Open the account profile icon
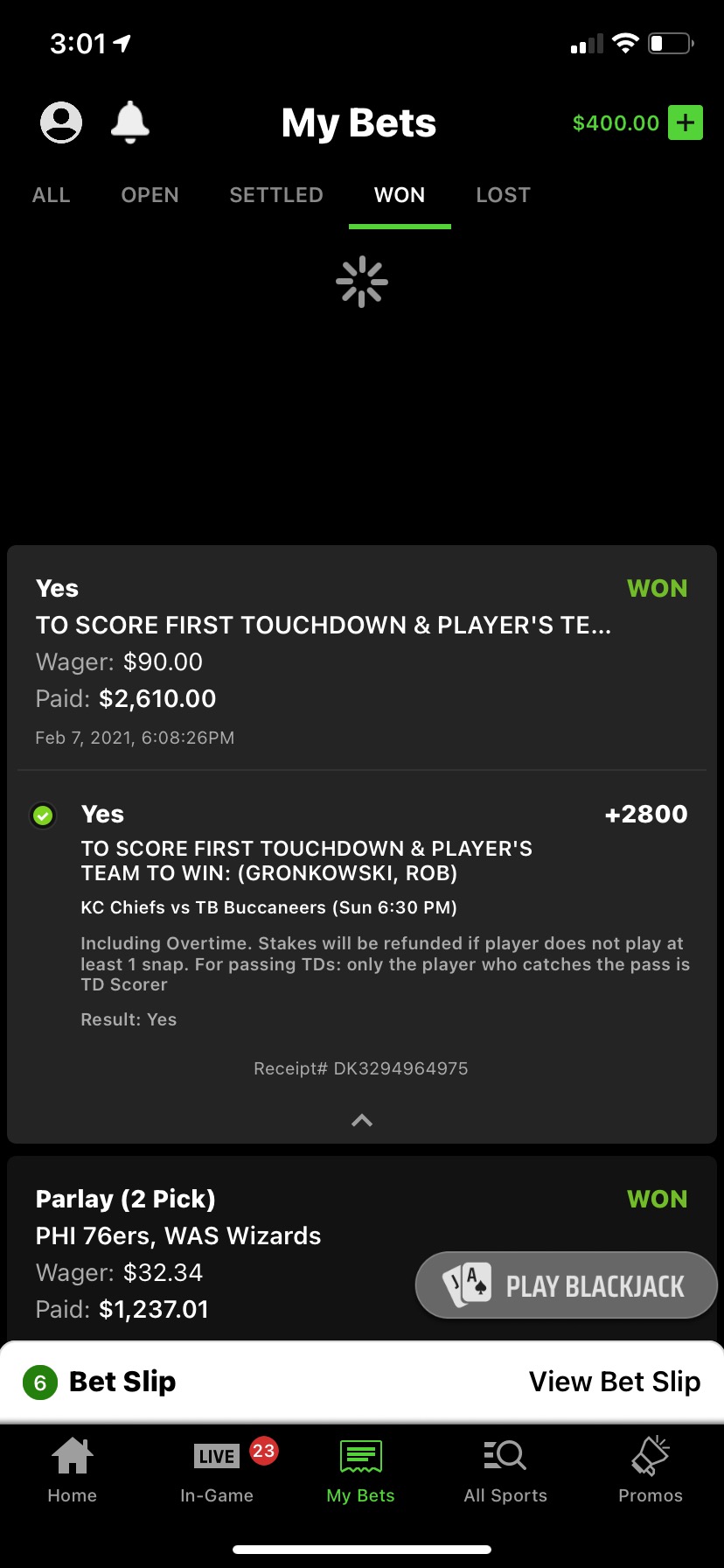Screen dimensions: 724x1568 61,122
